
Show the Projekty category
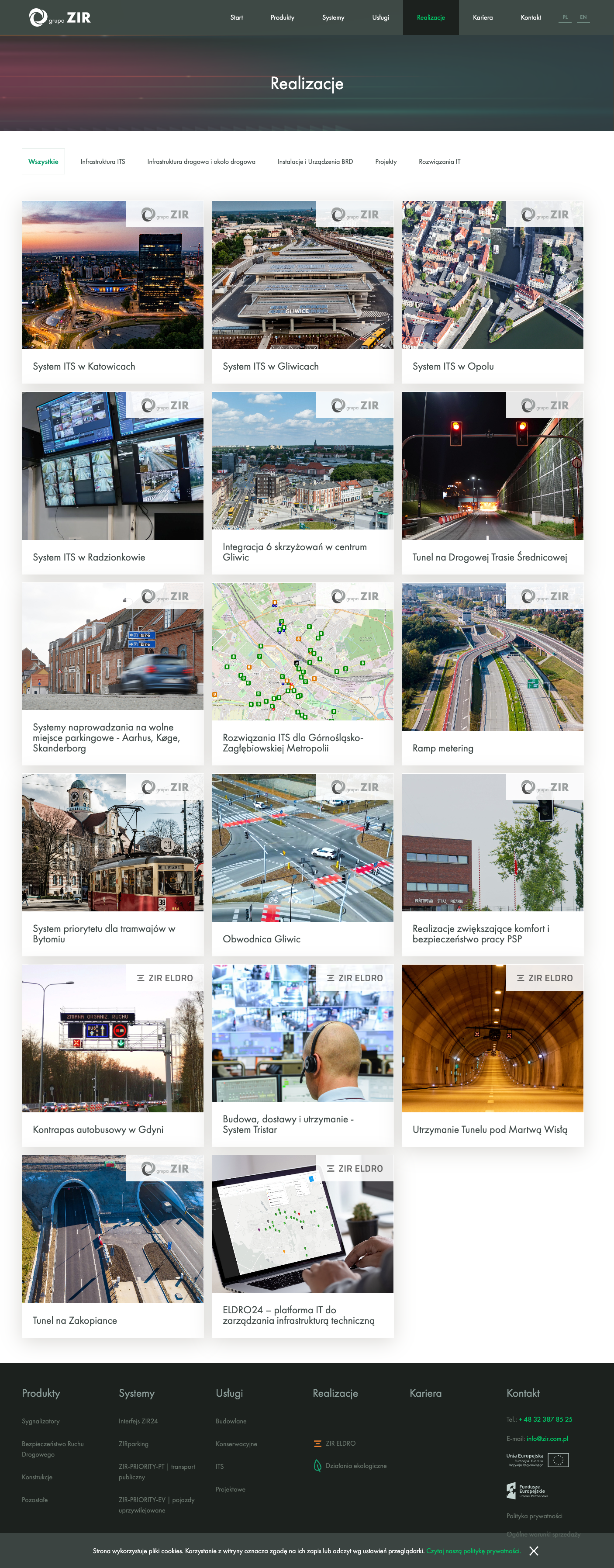point(386,162)
